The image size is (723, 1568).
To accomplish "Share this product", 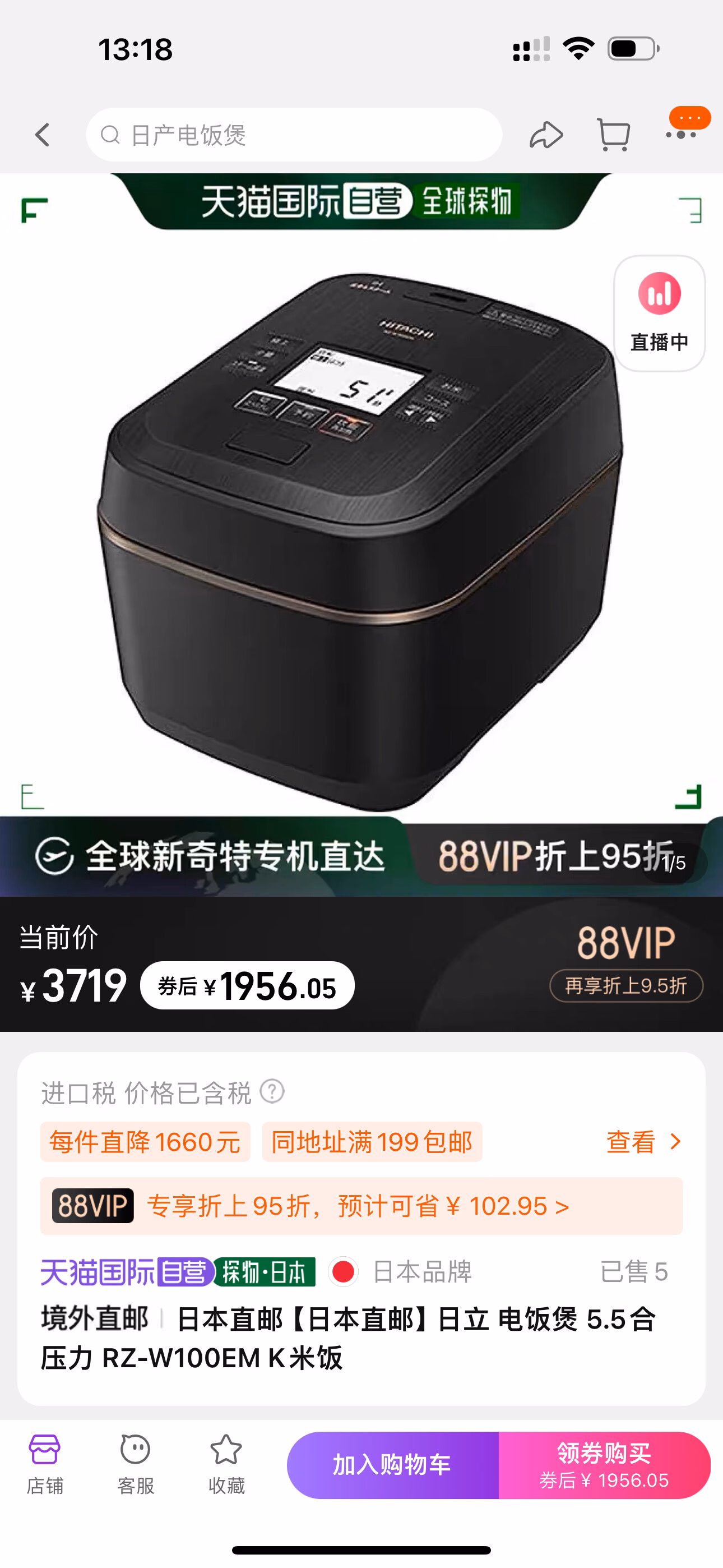I will (546, 135).
